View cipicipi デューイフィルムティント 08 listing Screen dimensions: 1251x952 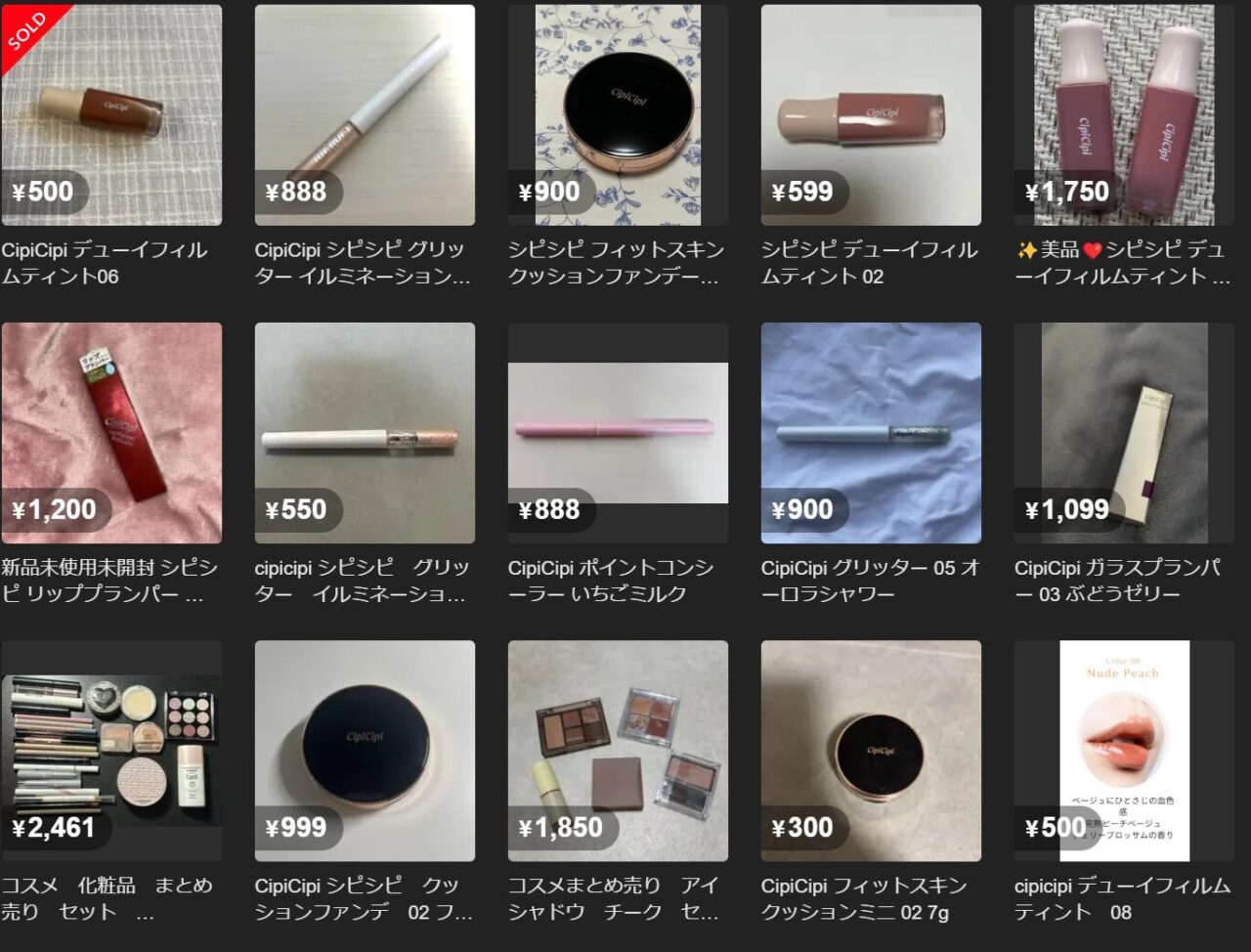click(x=1124, y=751)
